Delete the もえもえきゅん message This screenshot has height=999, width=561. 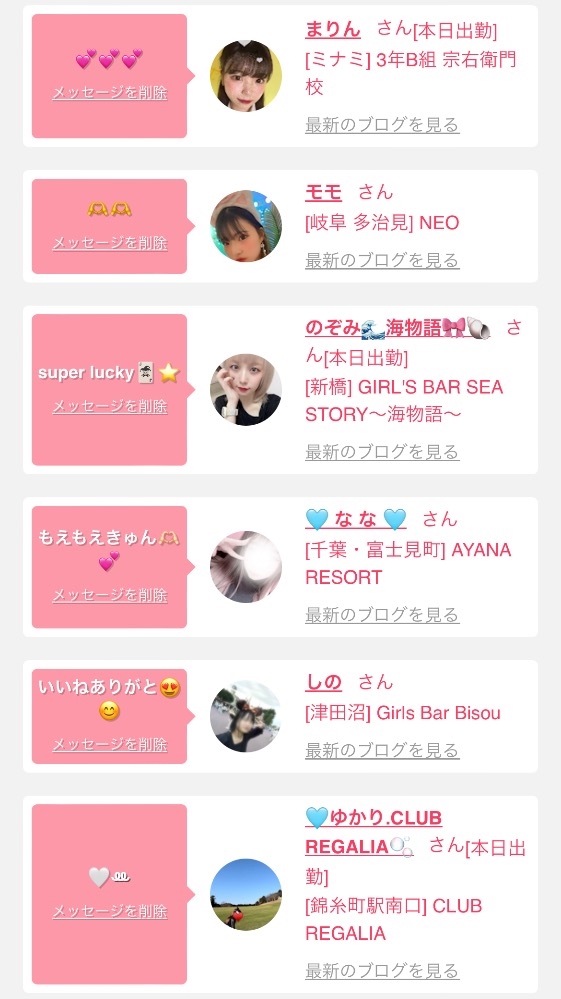coord(110,595)
